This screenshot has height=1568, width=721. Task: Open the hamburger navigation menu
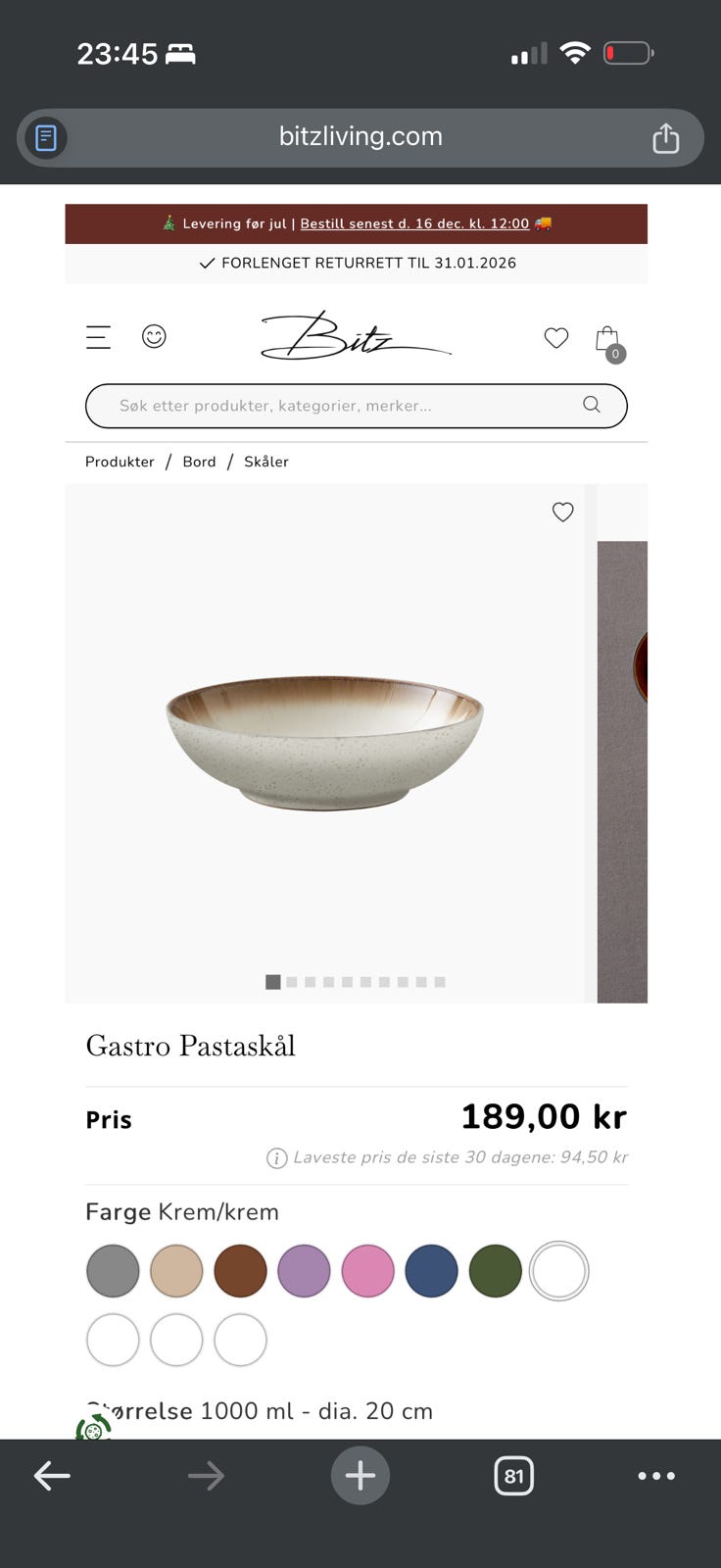tap(98, 337)
